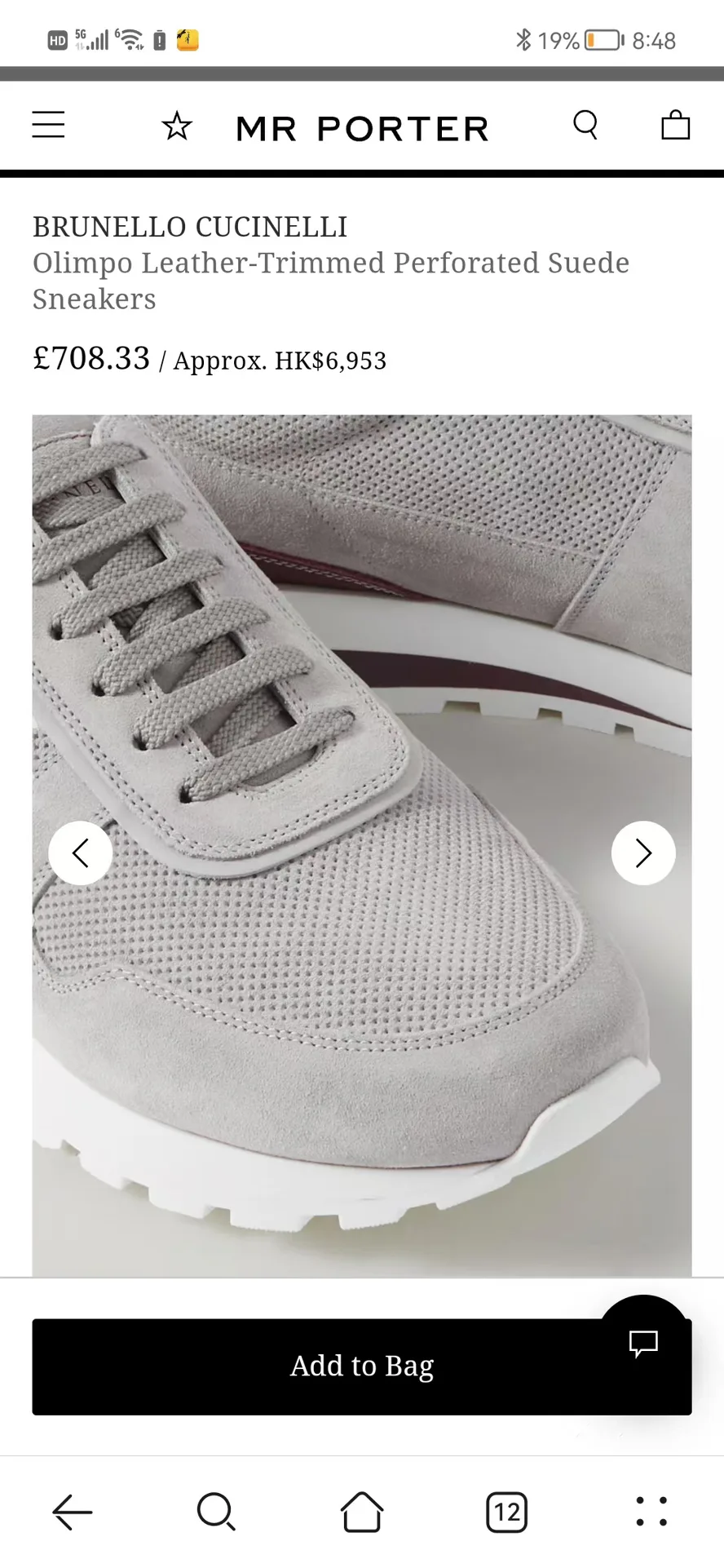Image resolution: width=724 pixels, height=1568 pixels.
Task: View the 12 open tabs
Action: tap(506, 1513)
